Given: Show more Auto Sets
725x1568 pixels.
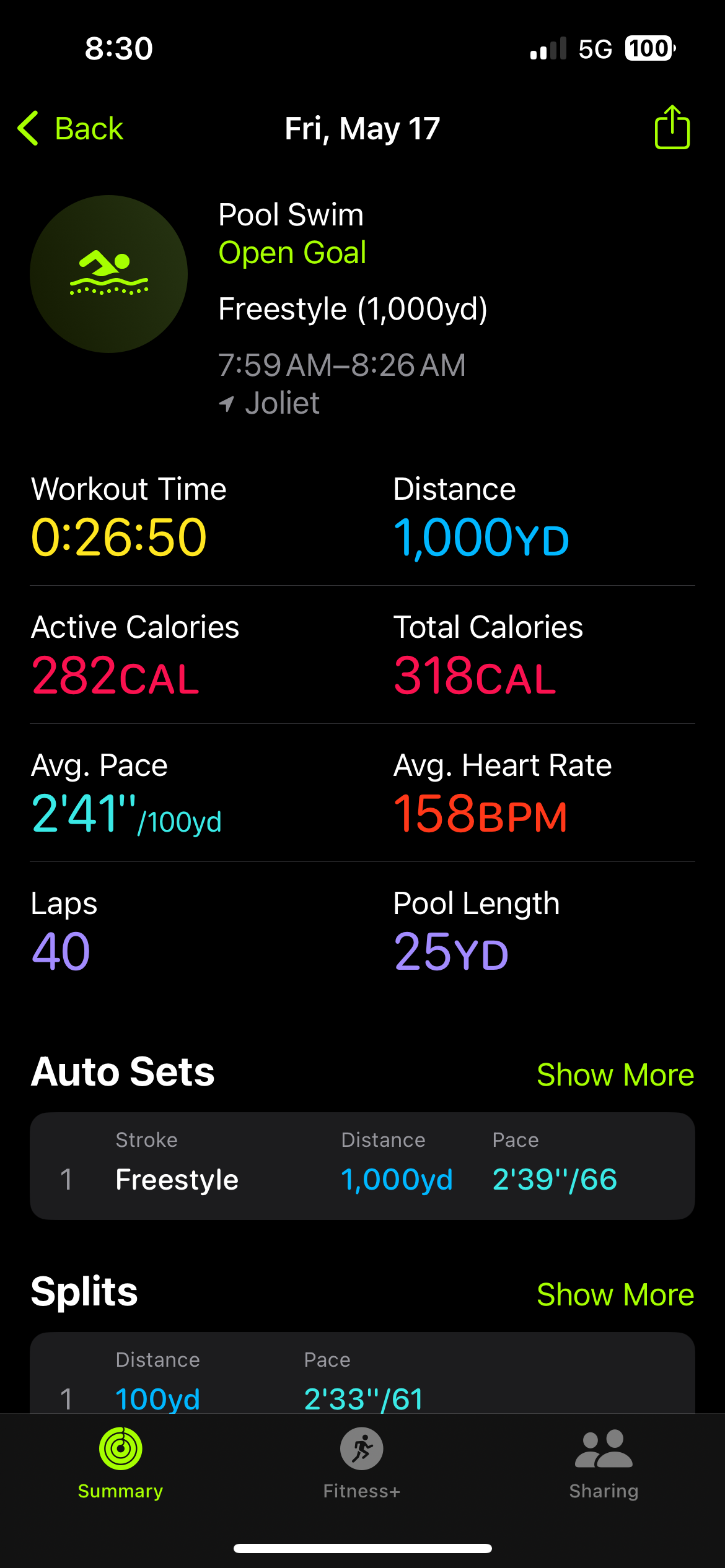Looking at the screenshot, I should pos(615,1074).
